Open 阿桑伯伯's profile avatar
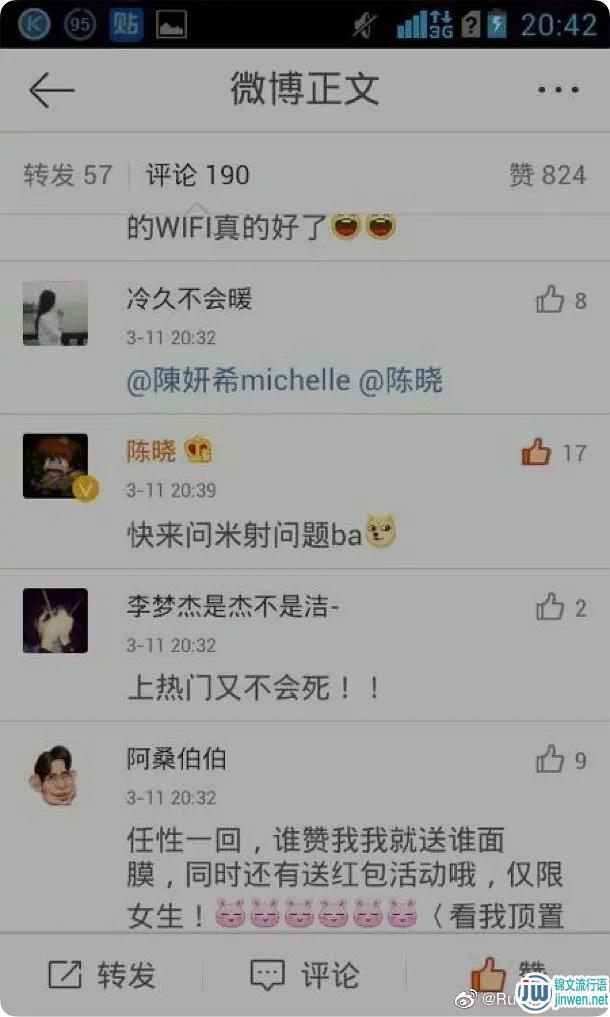Screen dimensions: 610x1017 (56, 776)
